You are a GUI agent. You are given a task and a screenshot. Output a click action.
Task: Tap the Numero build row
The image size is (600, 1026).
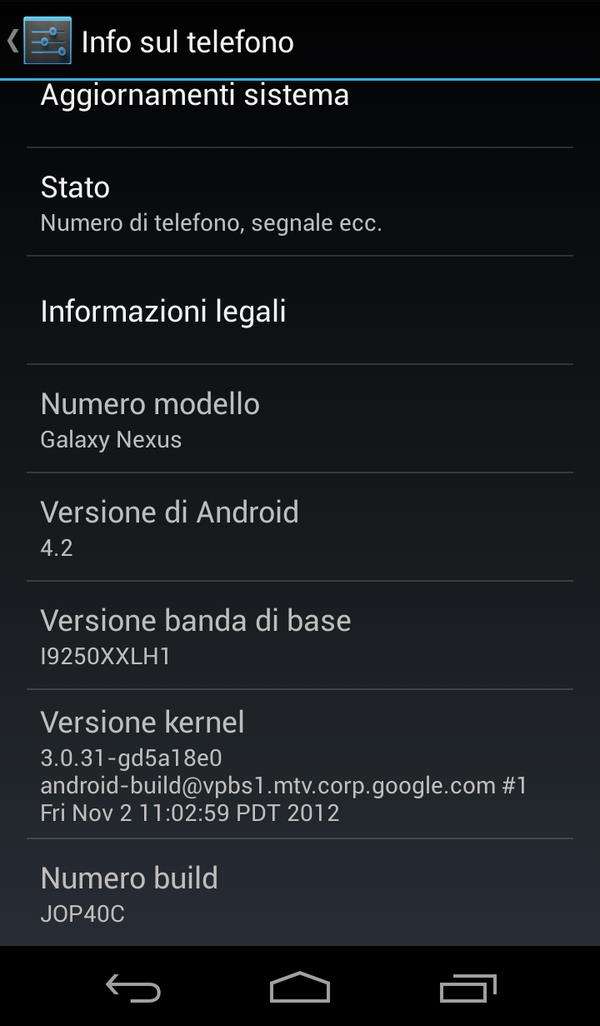(300, 892)
